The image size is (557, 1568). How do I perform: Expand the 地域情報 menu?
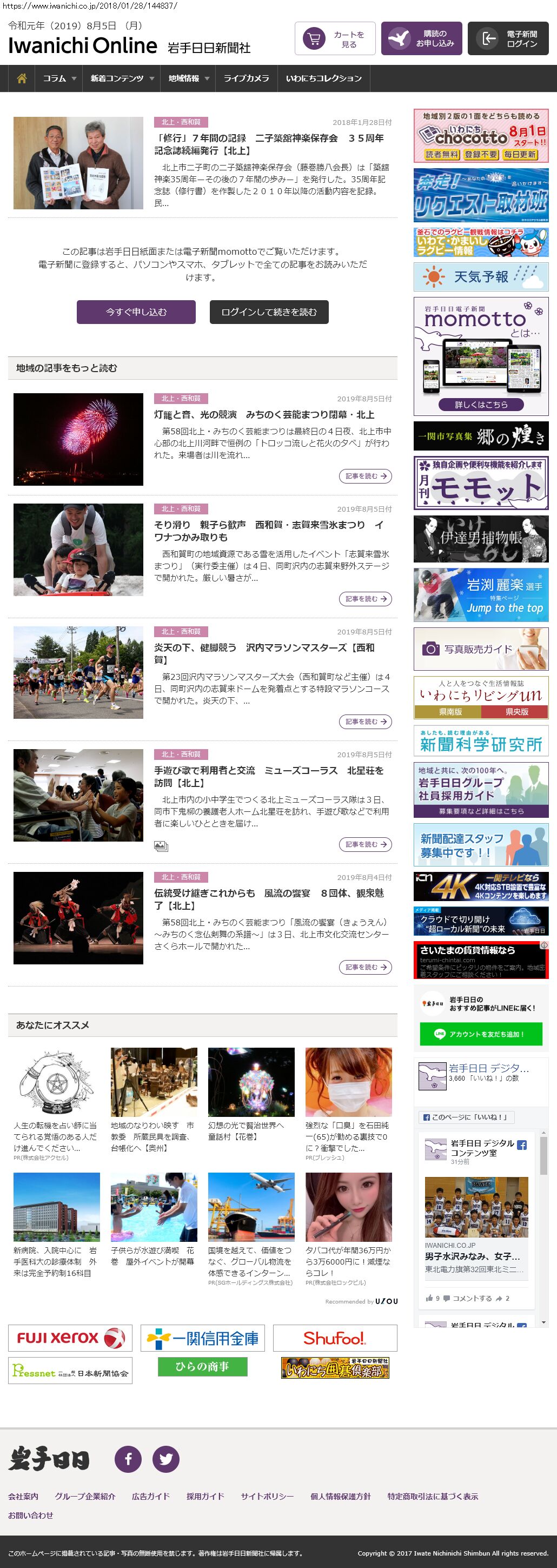click(x=188, y=78)
